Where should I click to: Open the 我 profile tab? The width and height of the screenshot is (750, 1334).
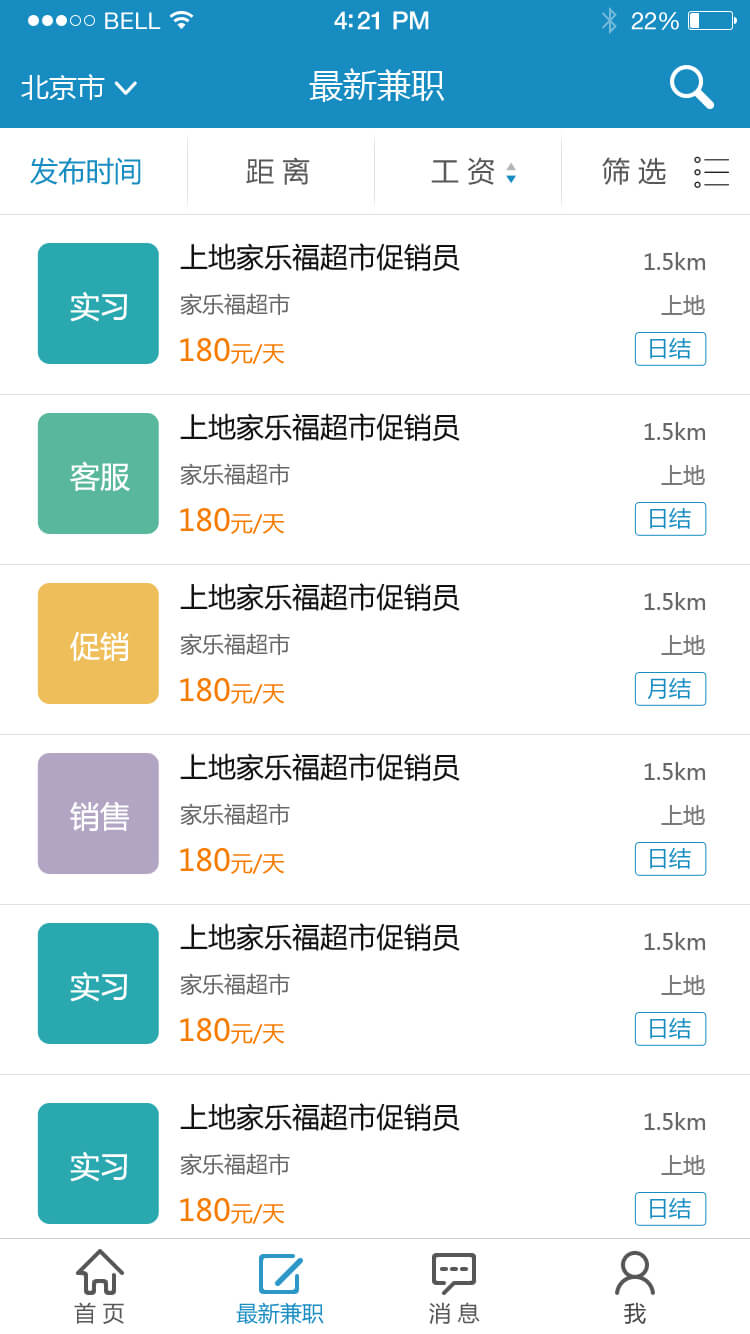pos(635,1287)
